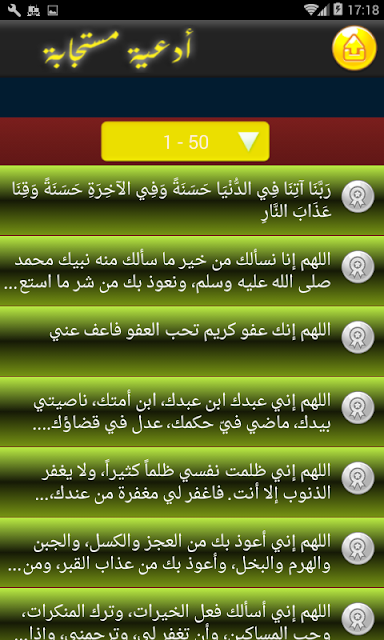Open the dua 'اللهم إني عبدك ابن عبدك'

[x=192, y=411]
